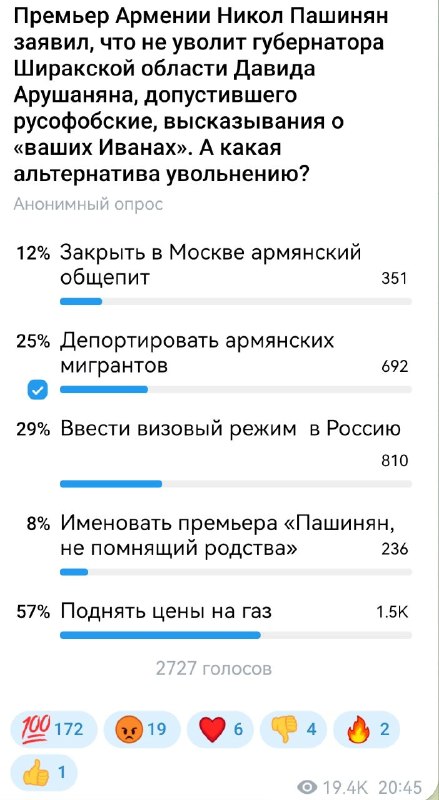Add the red heart reaction
The height and width of the screenshot is (800, 439).
220,730
